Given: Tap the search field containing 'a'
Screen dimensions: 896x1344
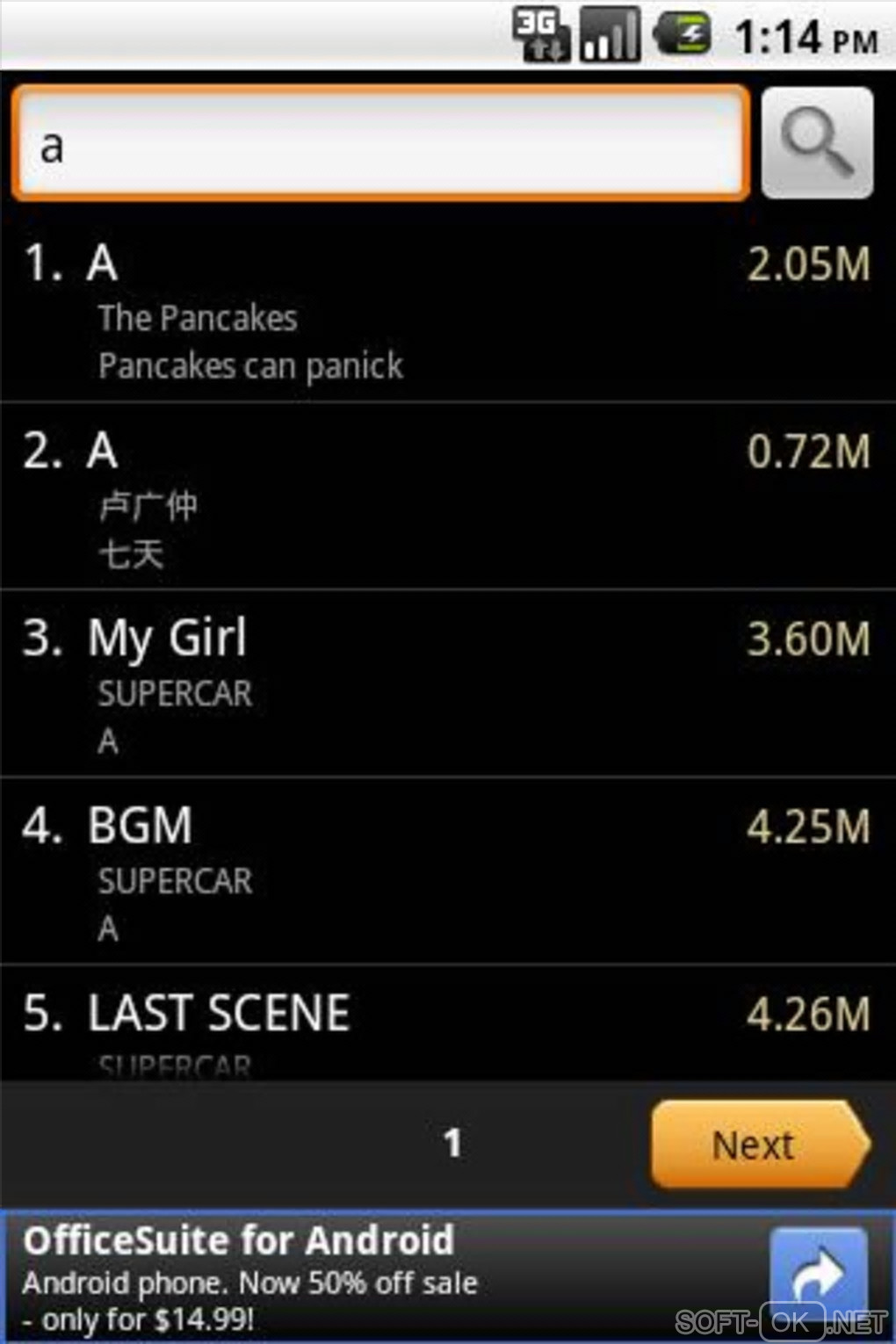Looking at the screenshot, I should [x=380, y=144].
